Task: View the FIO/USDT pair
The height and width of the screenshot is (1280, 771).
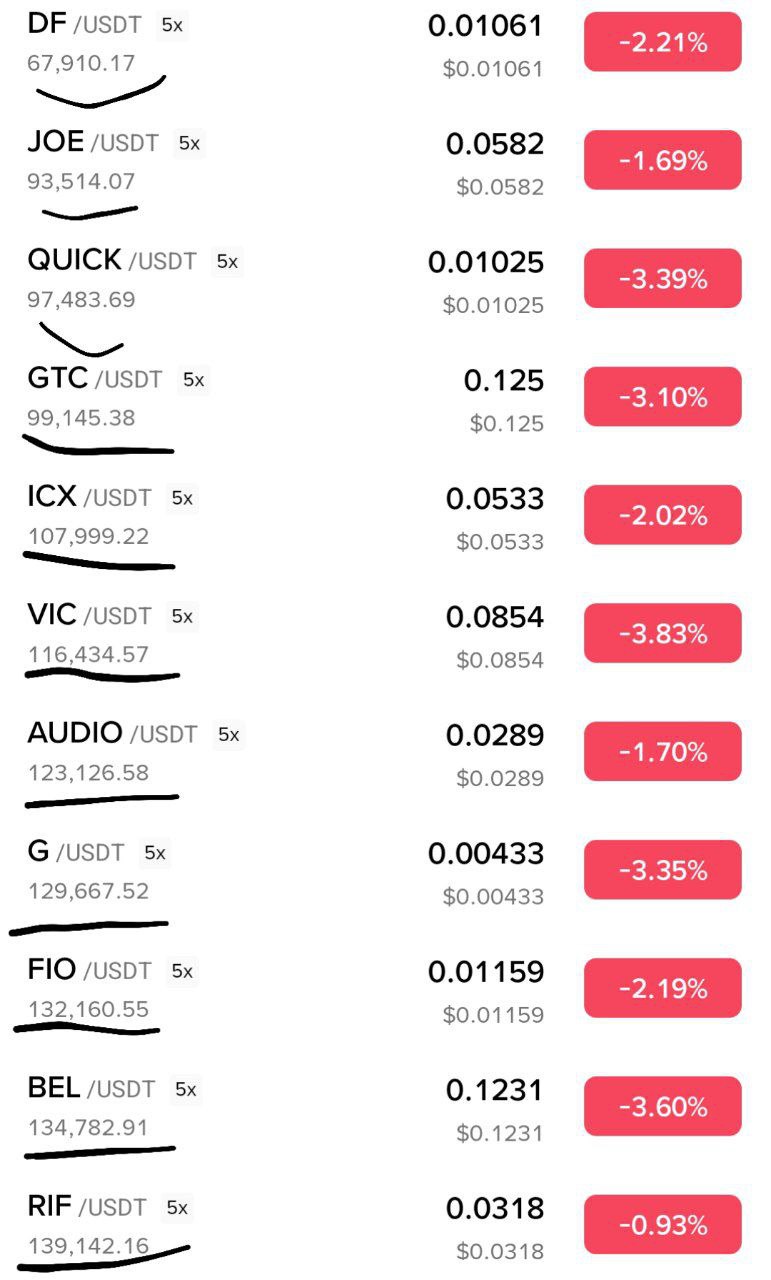Action: point(89,970)
